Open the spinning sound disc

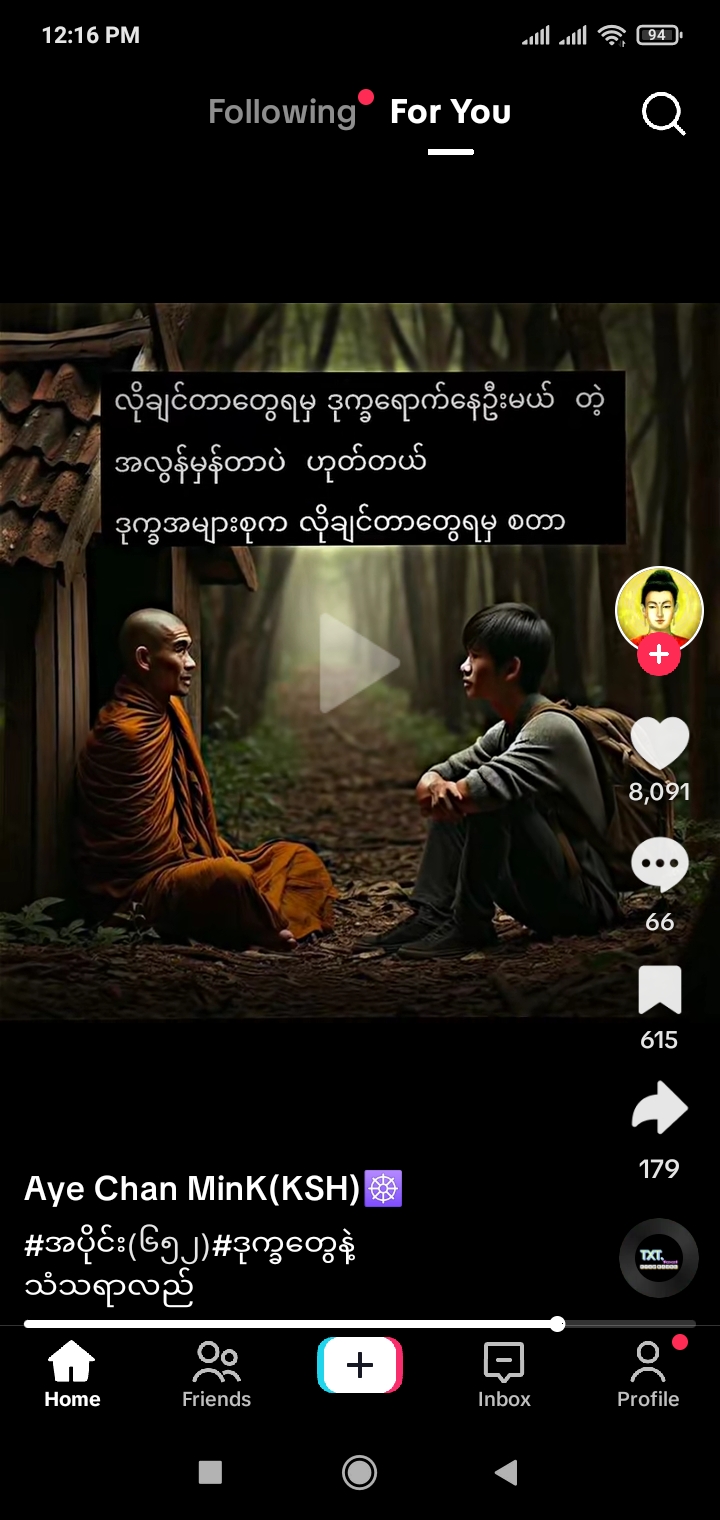(658, 1257)
